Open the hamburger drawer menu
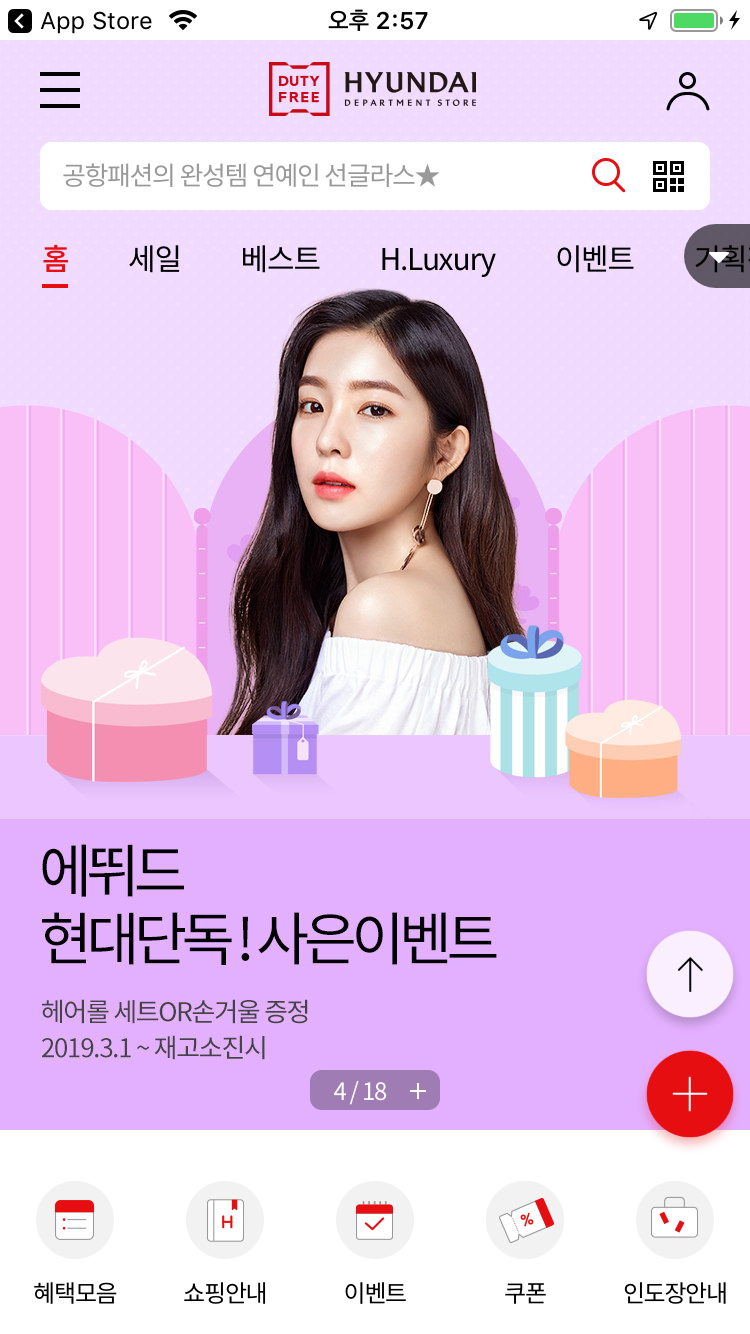The height and width of the screenshot is (1334, 750). (60, 90)
